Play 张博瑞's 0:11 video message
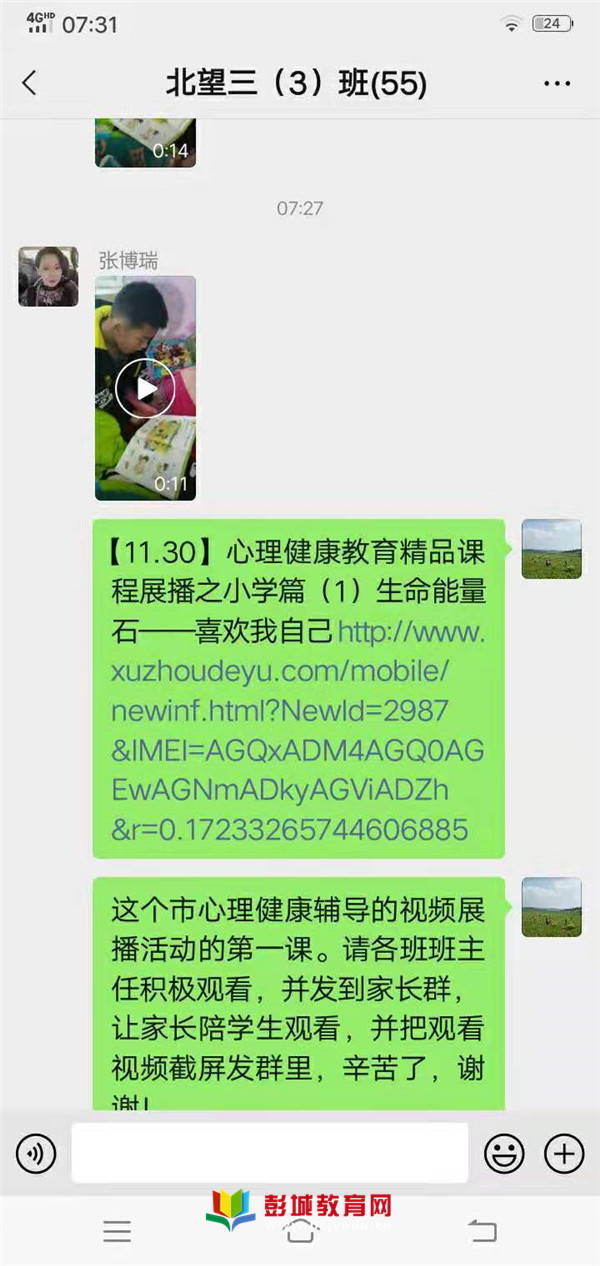Screen dimensions: 600x1266 145,388
